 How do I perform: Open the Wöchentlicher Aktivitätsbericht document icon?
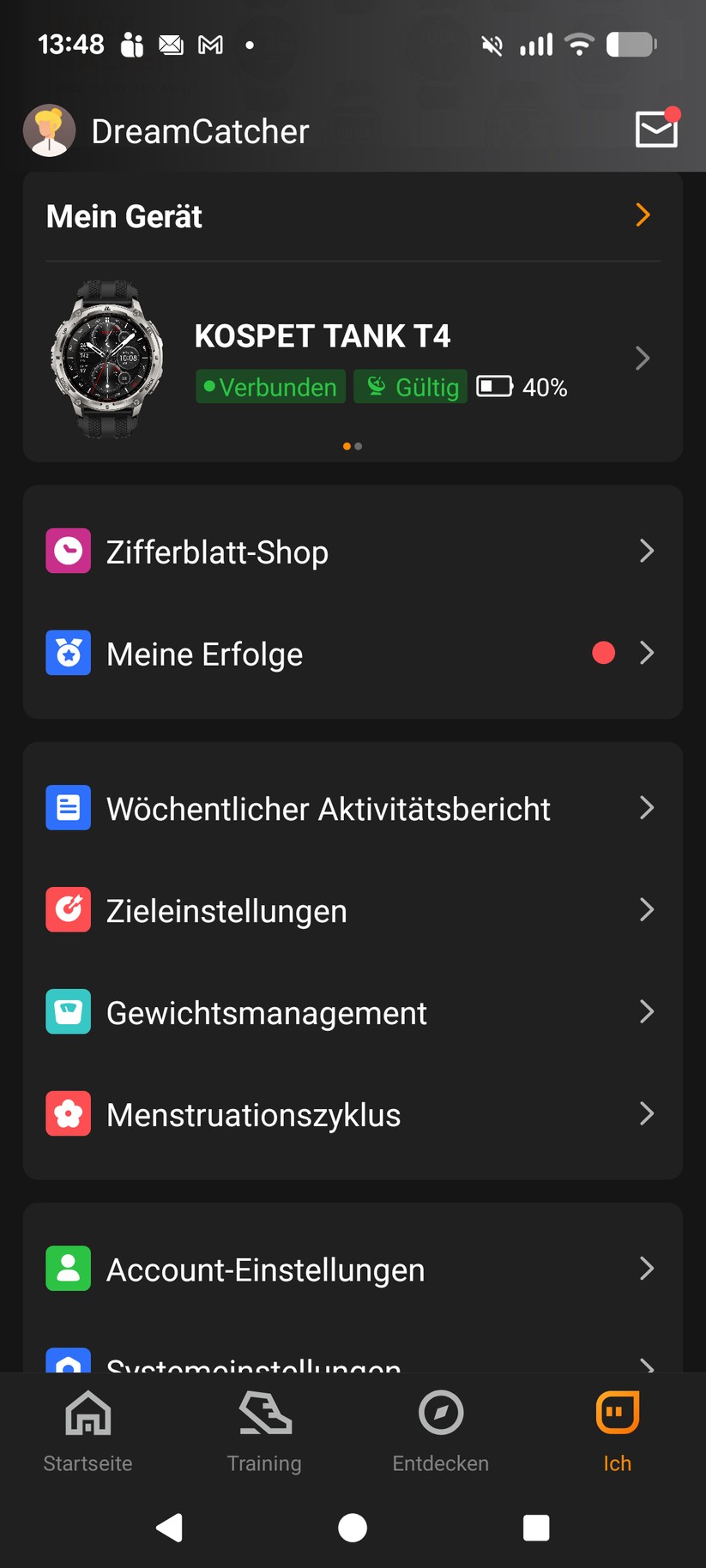68,807
